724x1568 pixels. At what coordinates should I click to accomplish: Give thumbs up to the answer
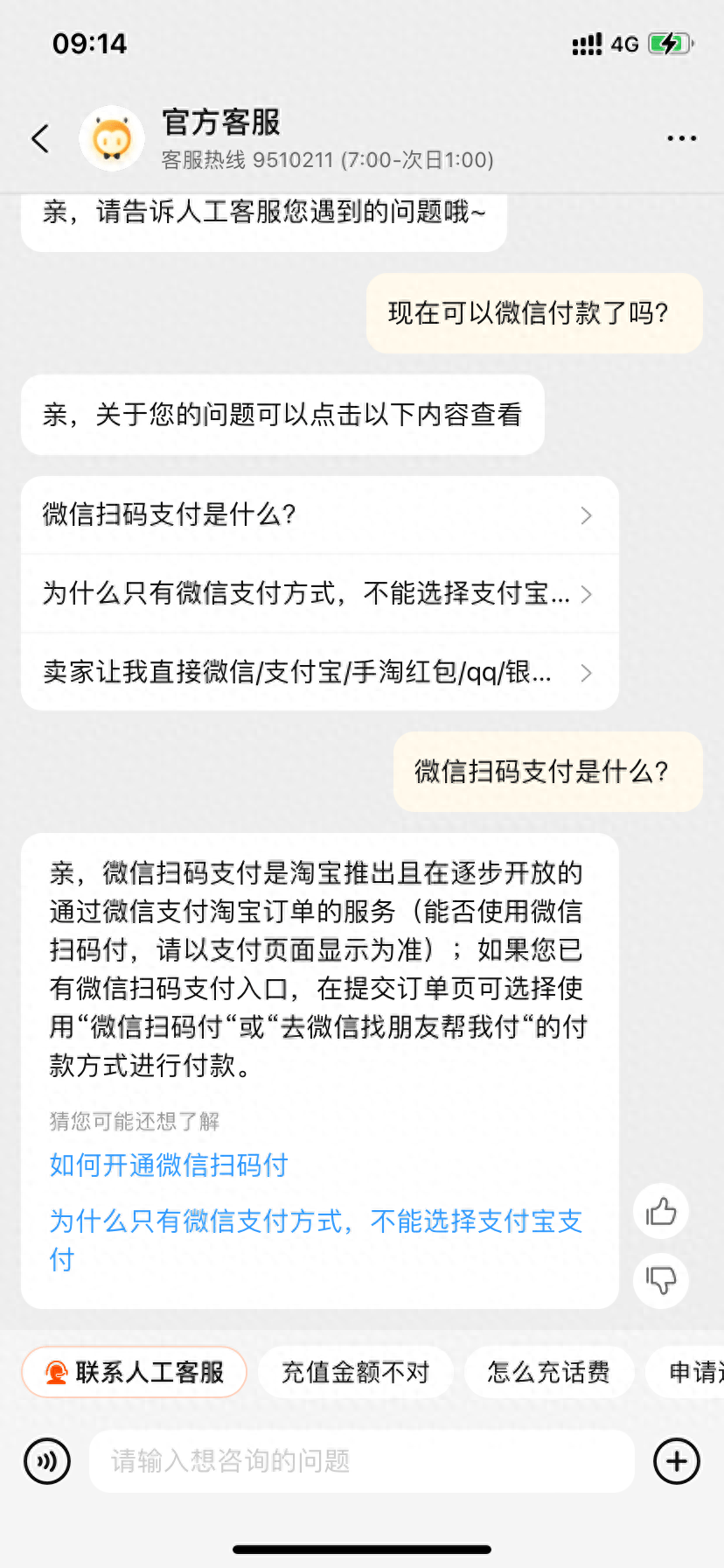661,1212
